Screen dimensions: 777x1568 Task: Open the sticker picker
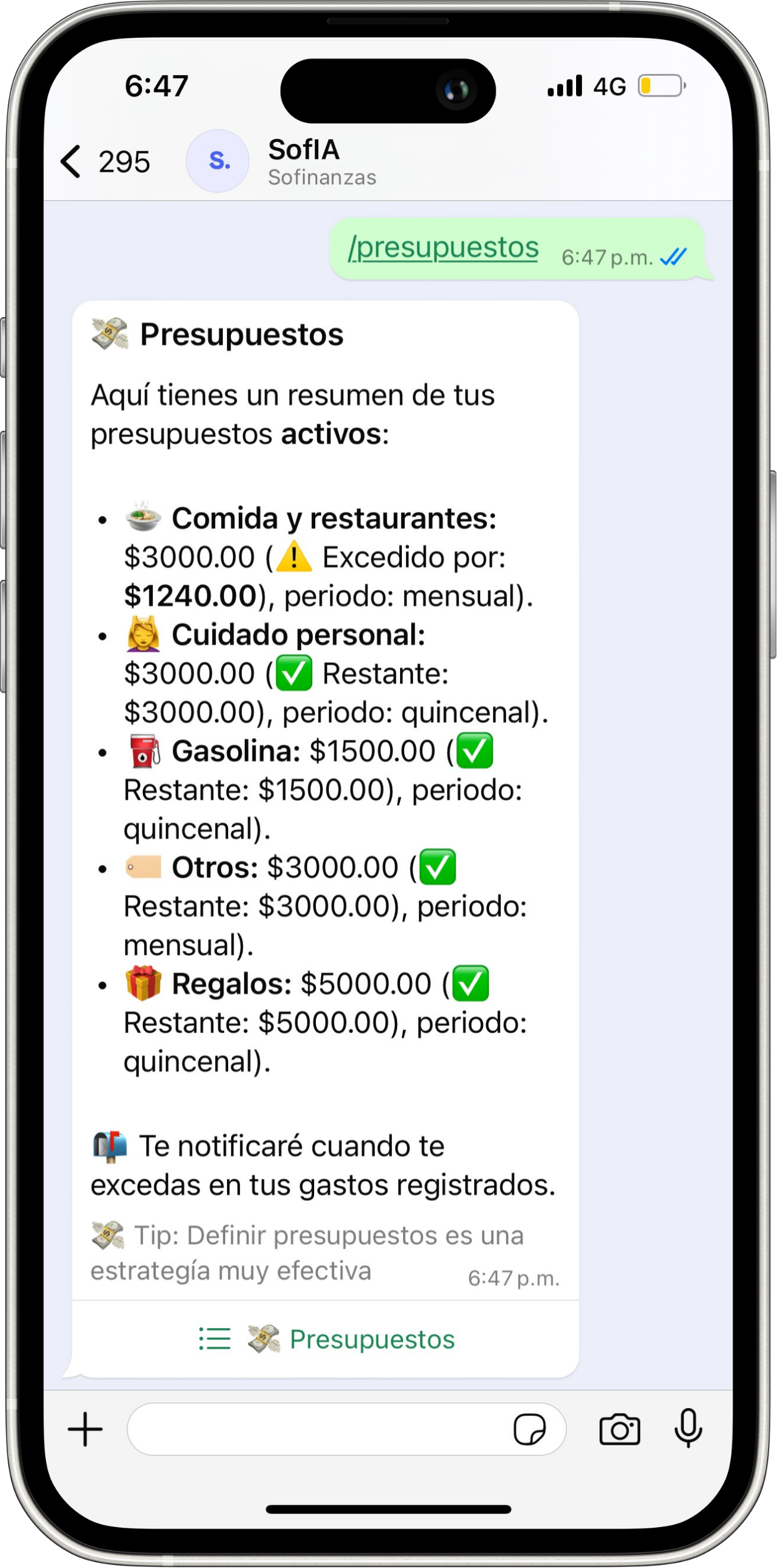tap(529, 1429)
